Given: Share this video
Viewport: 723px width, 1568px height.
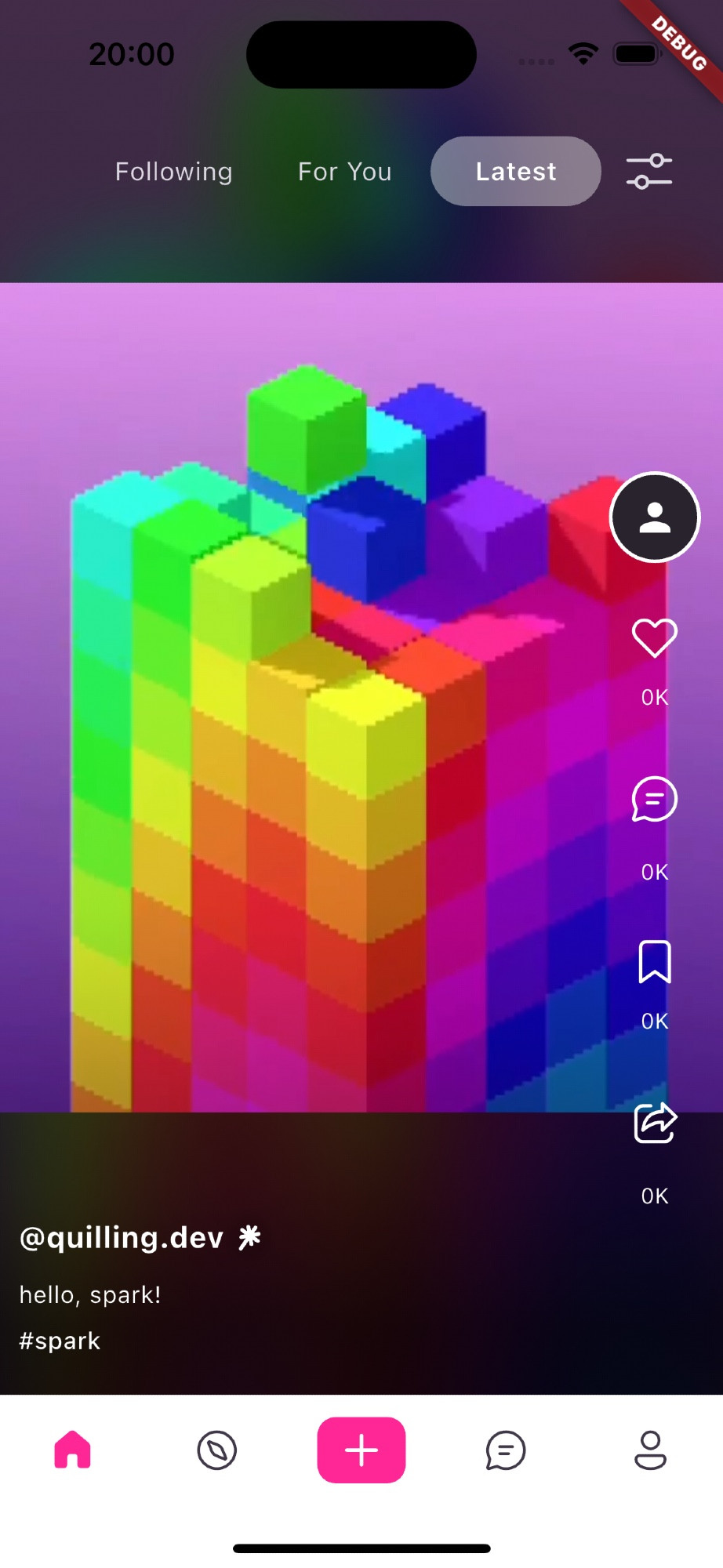Looking at the screenshot, I should [x=655, y=1123].
